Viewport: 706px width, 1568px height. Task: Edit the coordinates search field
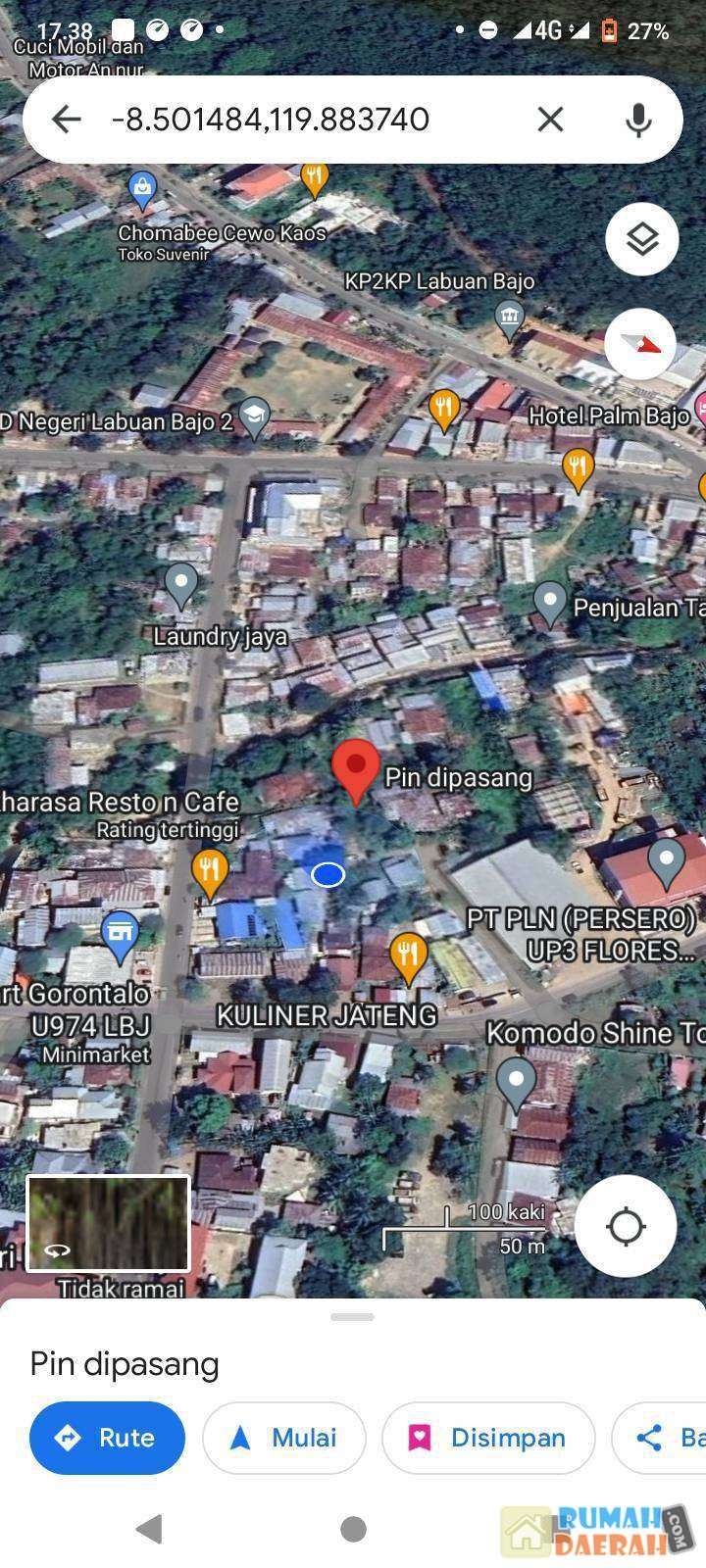[294, 120]
